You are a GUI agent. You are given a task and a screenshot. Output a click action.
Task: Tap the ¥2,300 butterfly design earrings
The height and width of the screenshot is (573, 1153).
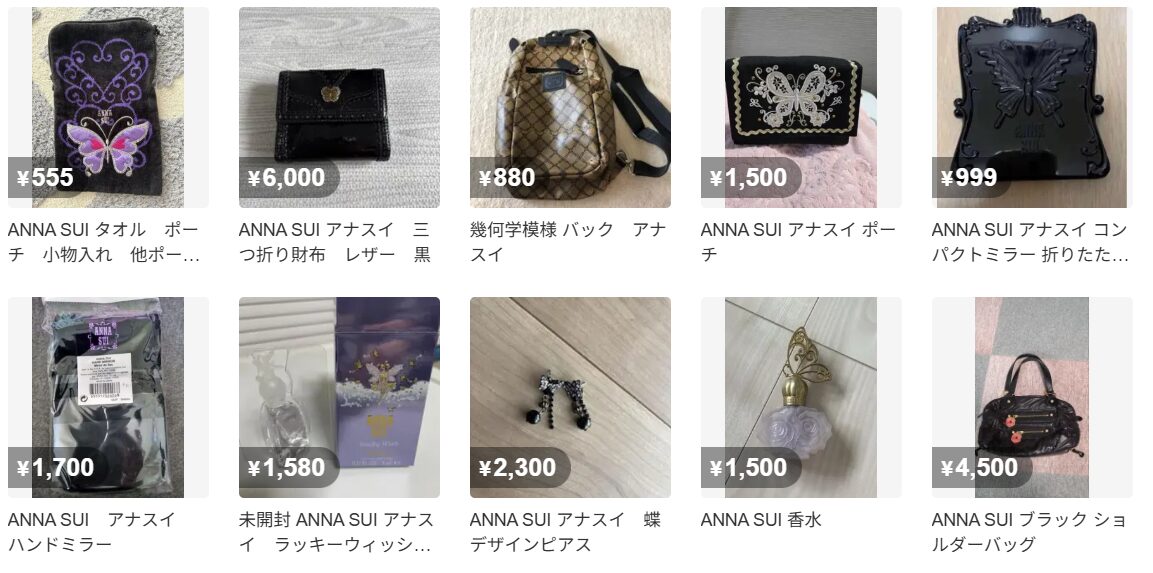(x=570, y=397)
